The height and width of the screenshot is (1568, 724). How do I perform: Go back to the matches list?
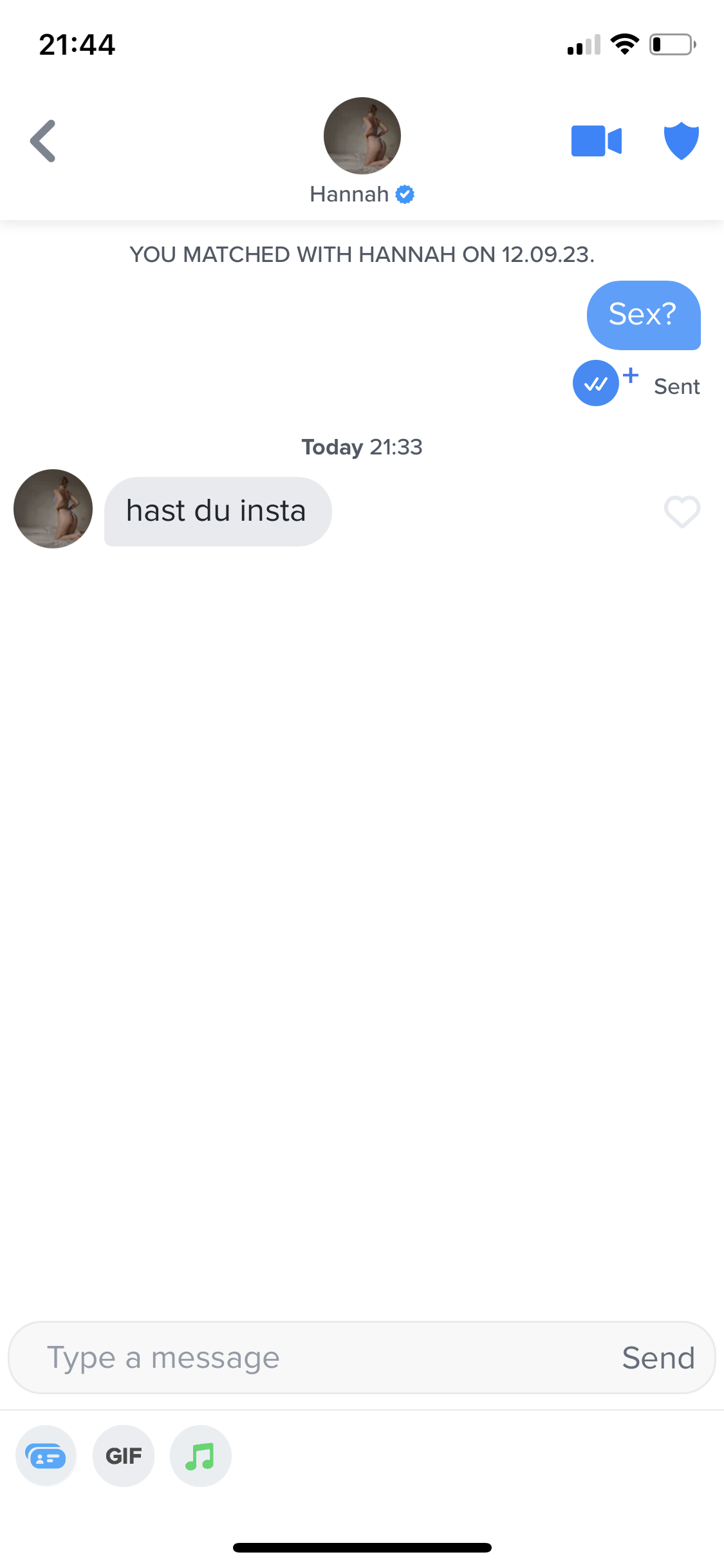pos(43,141)
